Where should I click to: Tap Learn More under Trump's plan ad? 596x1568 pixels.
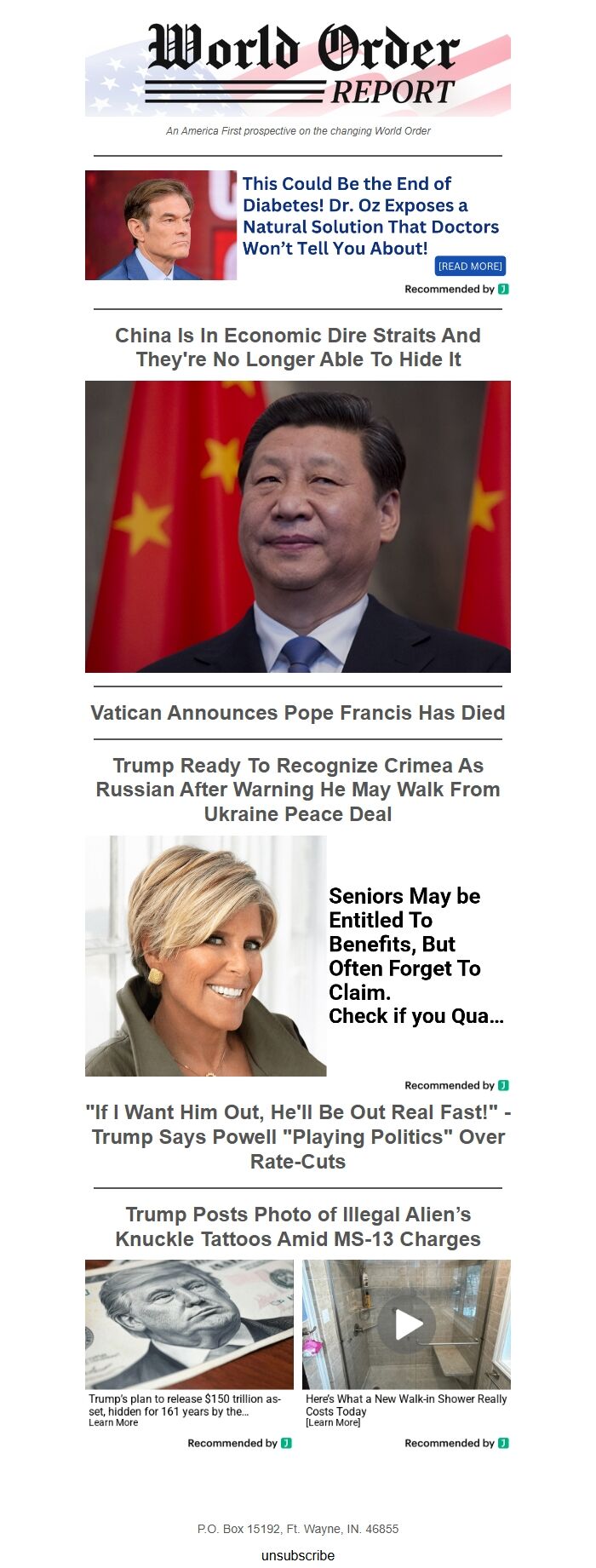click(113, 1423)
